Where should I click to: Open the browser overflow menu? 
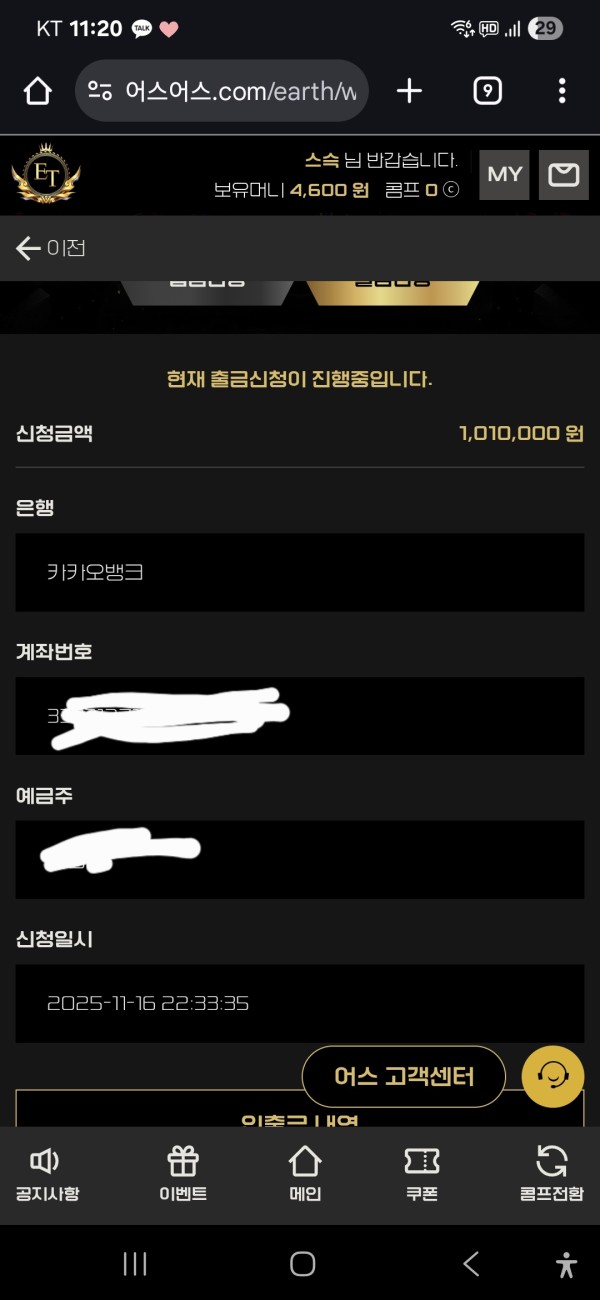click(562, 91)
